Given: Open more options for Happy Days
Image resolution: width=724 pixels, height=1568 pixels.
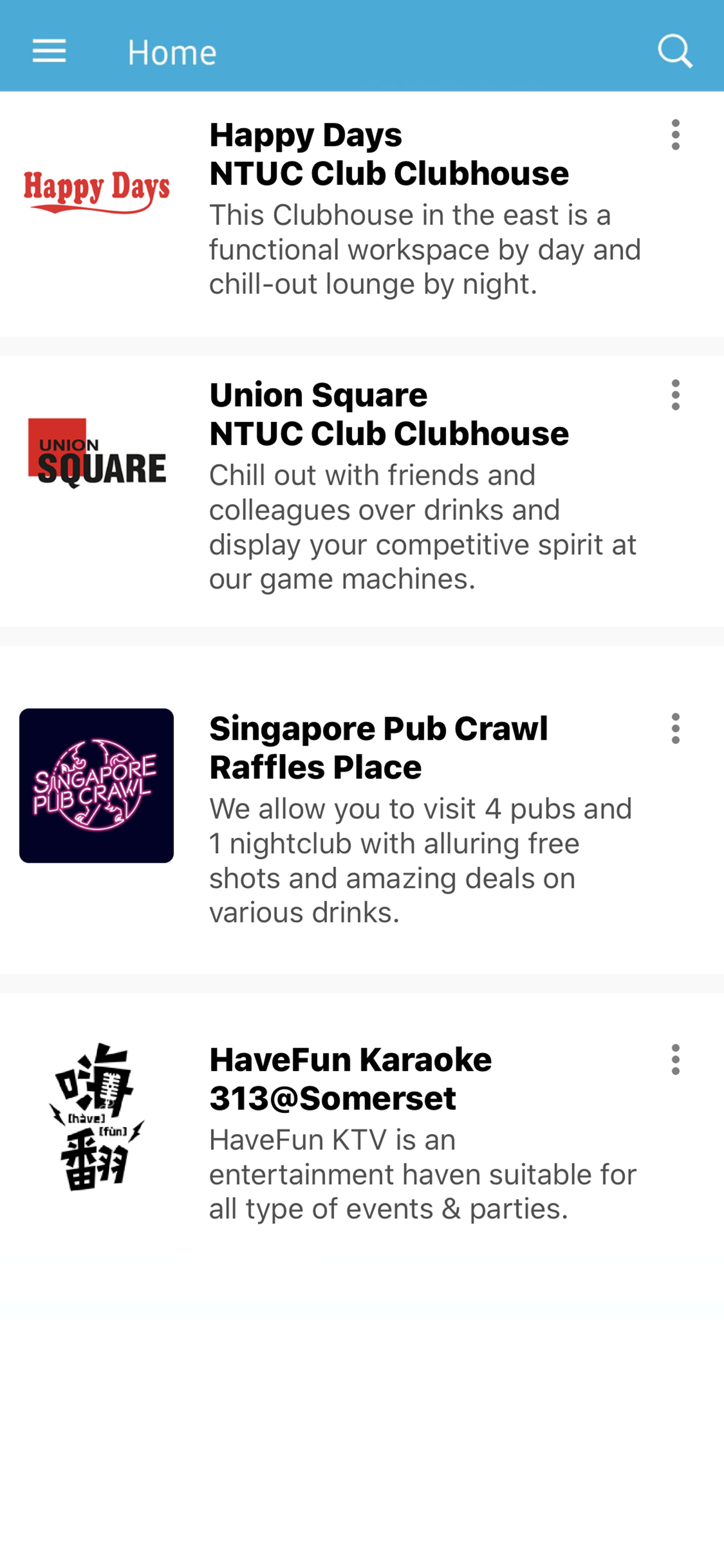Looking at the screenshot, I should [674, 135].
